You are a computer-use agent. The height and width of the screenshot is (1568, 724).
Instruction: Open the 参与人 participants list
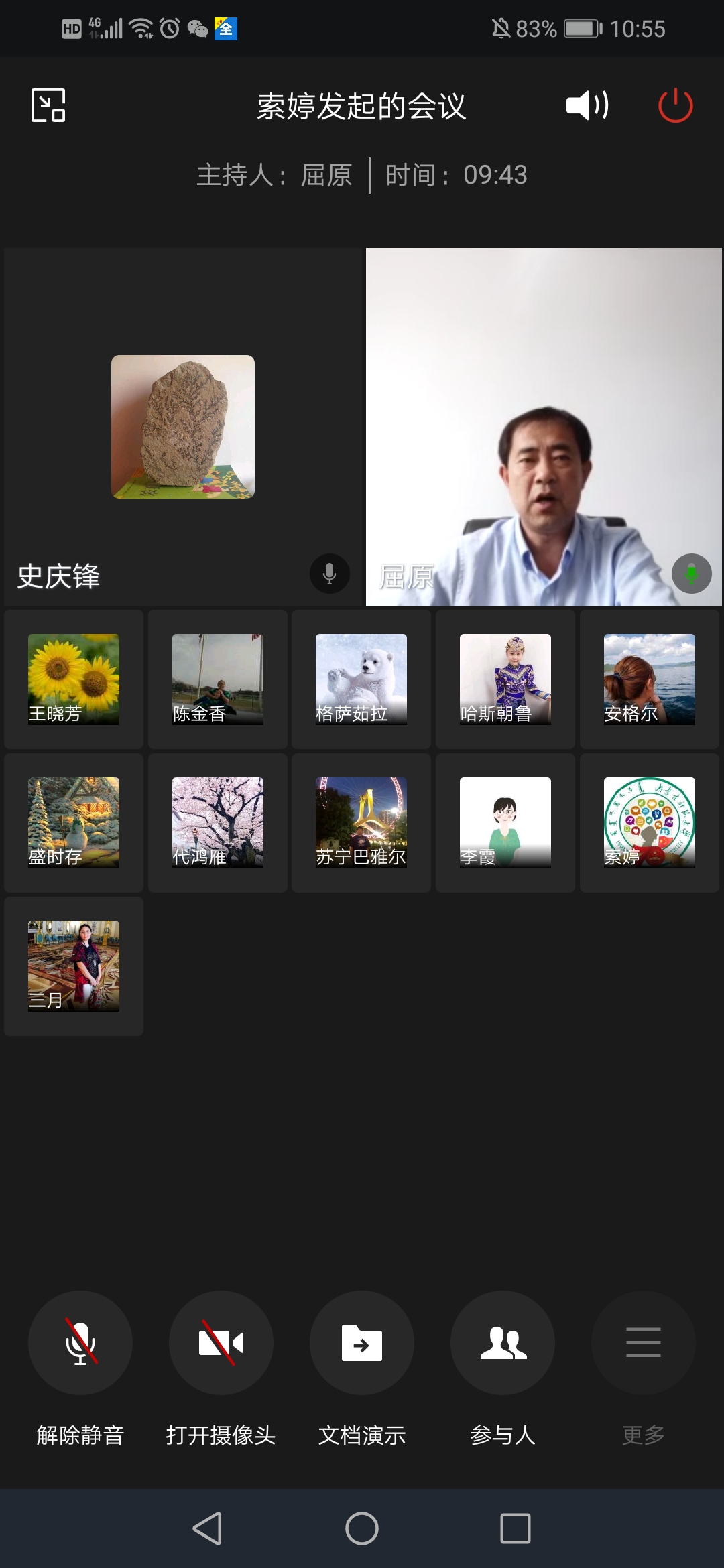503,1343
